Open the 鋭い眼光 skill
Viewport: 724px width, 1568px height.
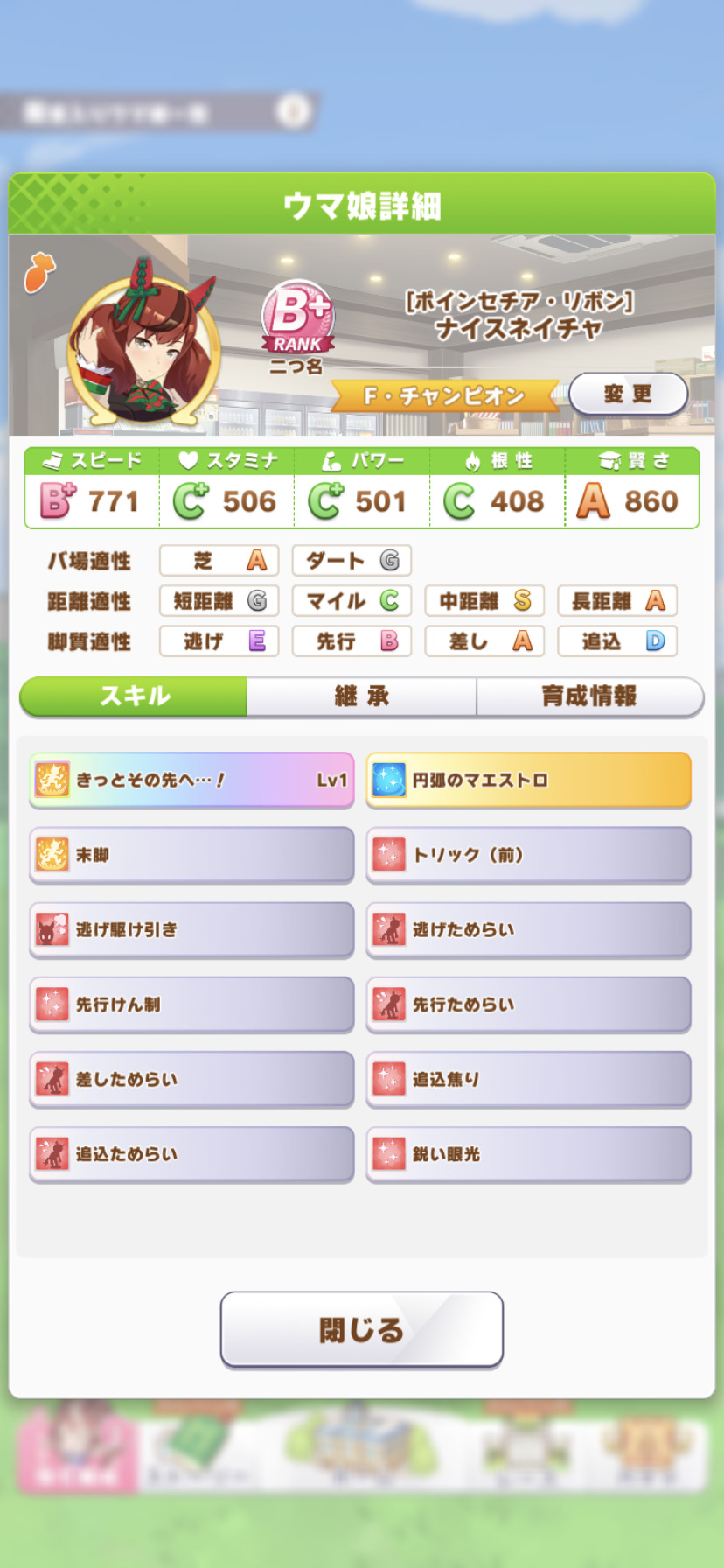coord(528,1154)
